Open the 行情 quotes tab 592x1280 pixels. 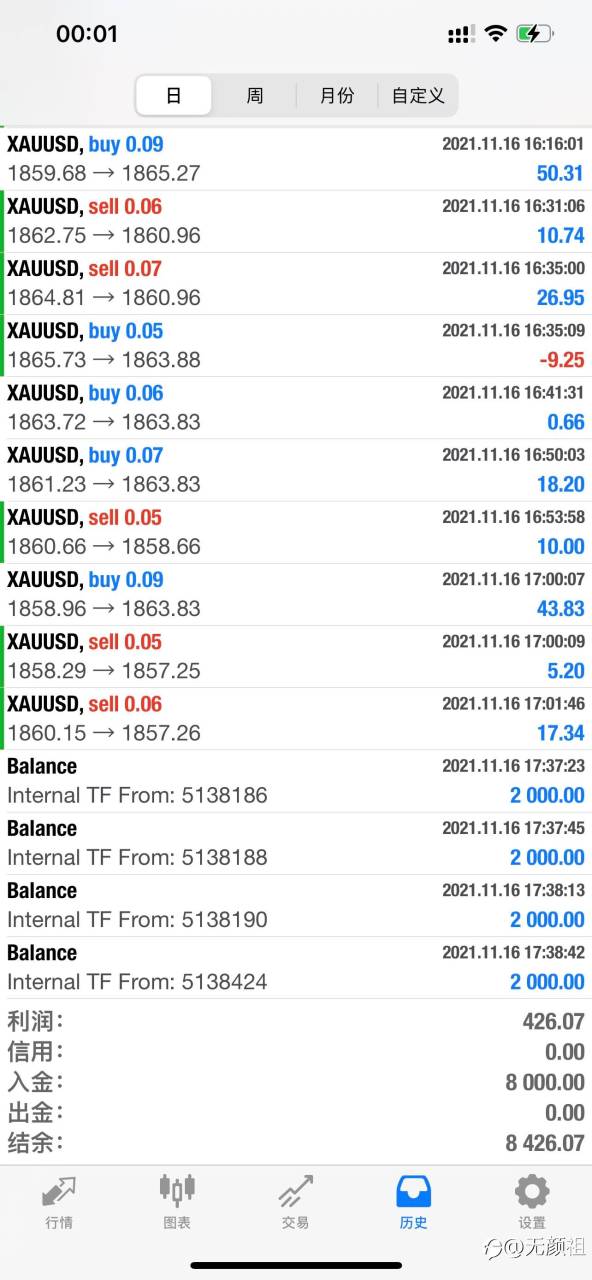coord(59,1202)
